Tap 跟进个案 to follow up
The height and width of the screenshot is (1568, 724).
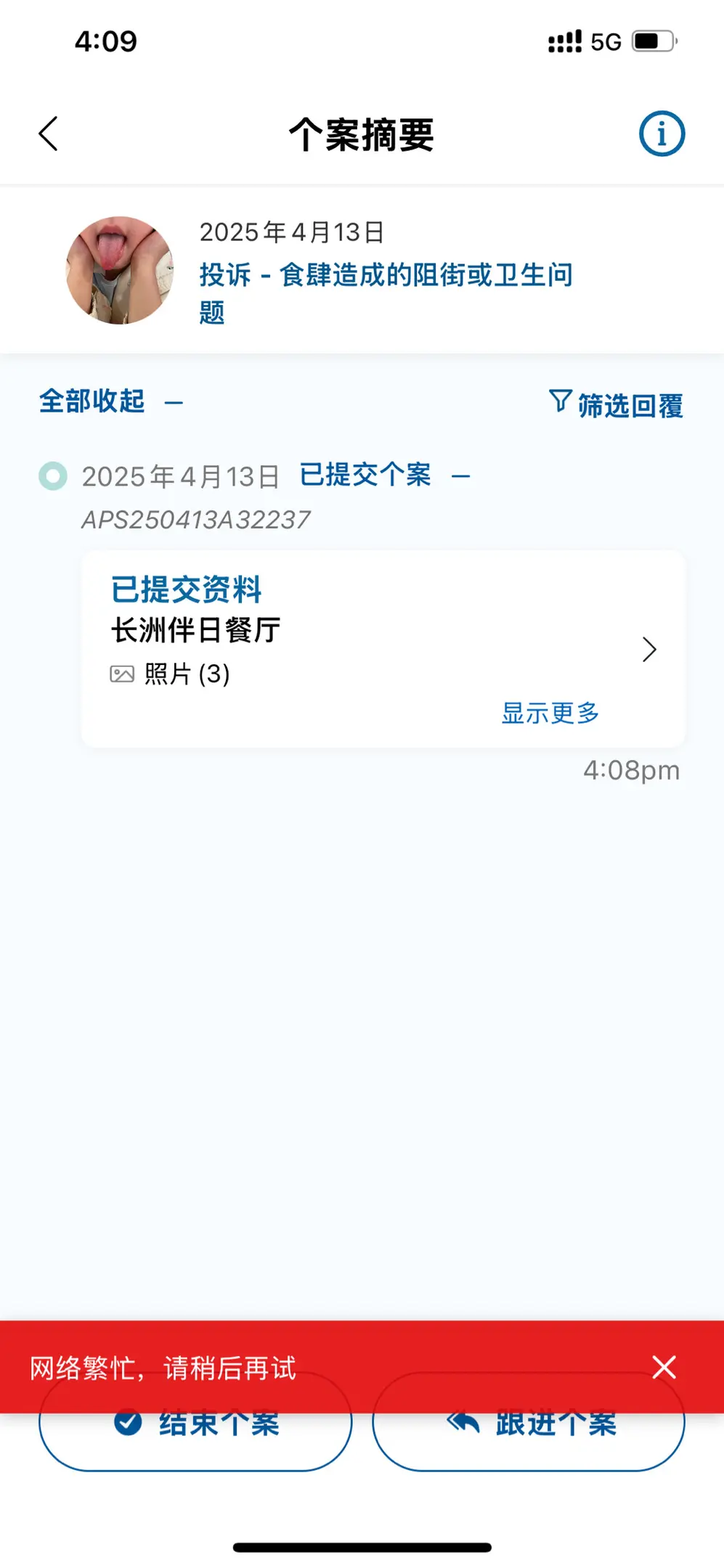tap(528, 1442)
